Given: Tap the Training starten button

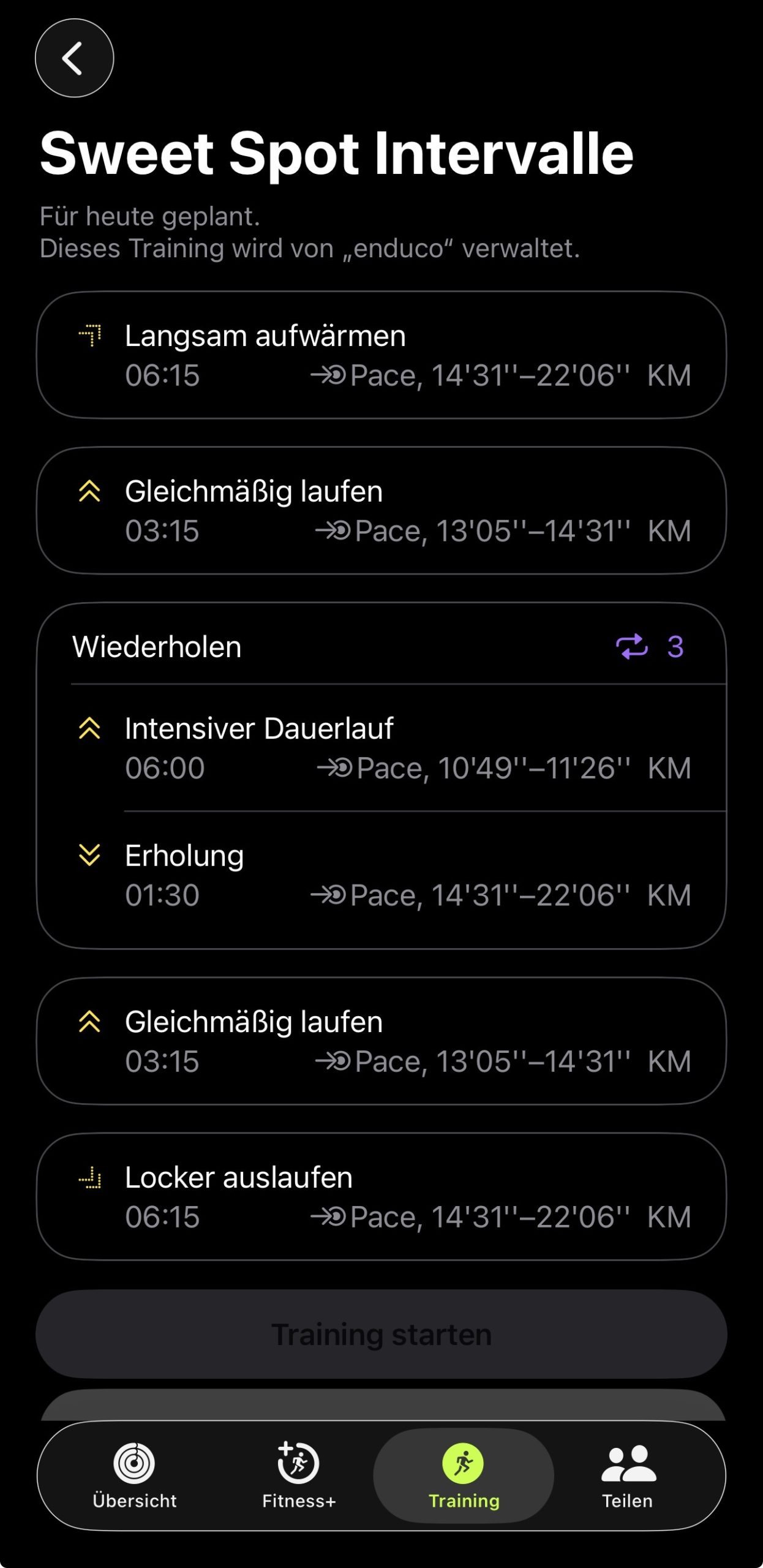Looking at the screenshot, I should (381, 1334).
